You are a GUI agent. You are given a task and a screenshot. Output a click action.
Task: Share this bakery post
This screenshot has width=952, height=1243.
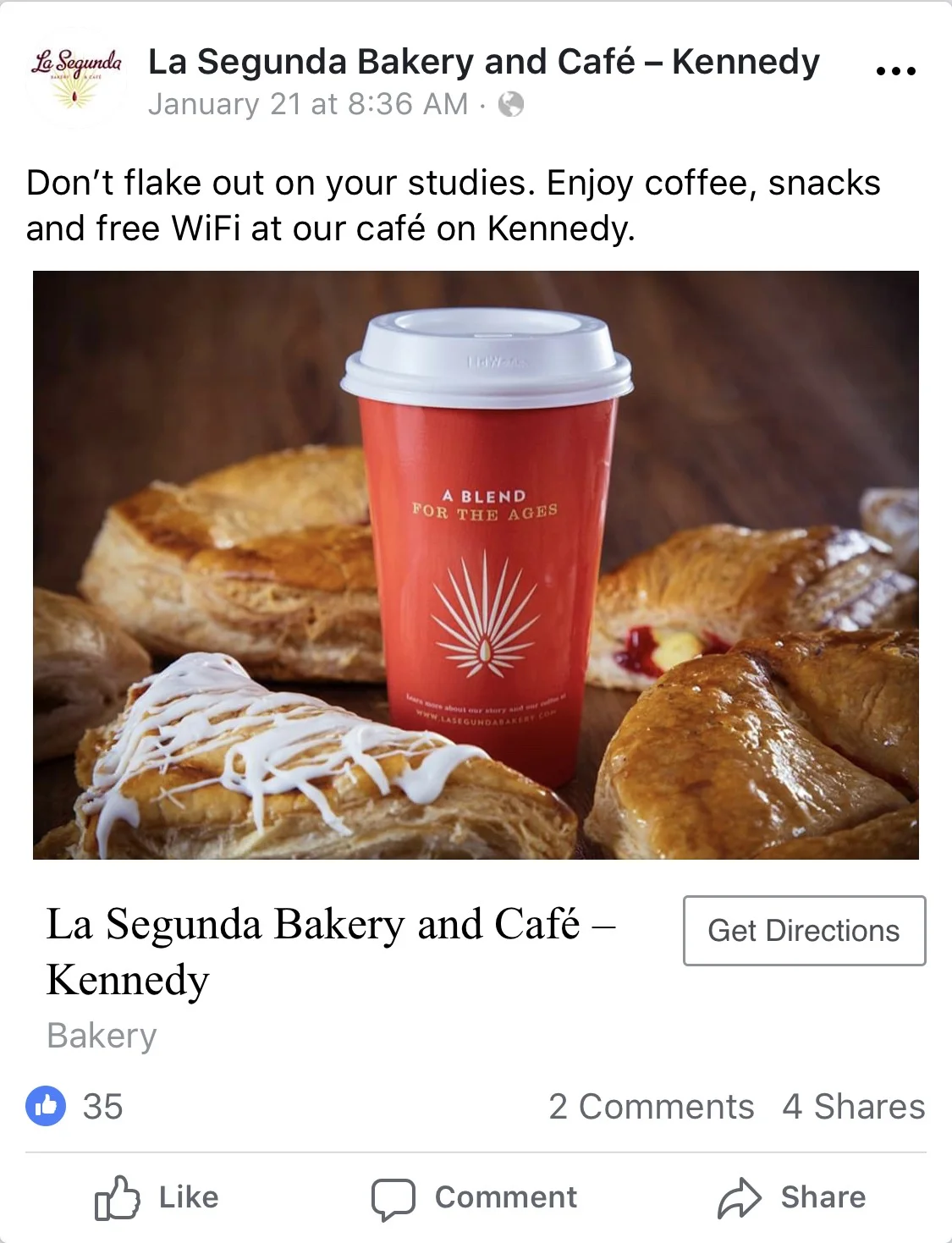[x=792, y=1197]
